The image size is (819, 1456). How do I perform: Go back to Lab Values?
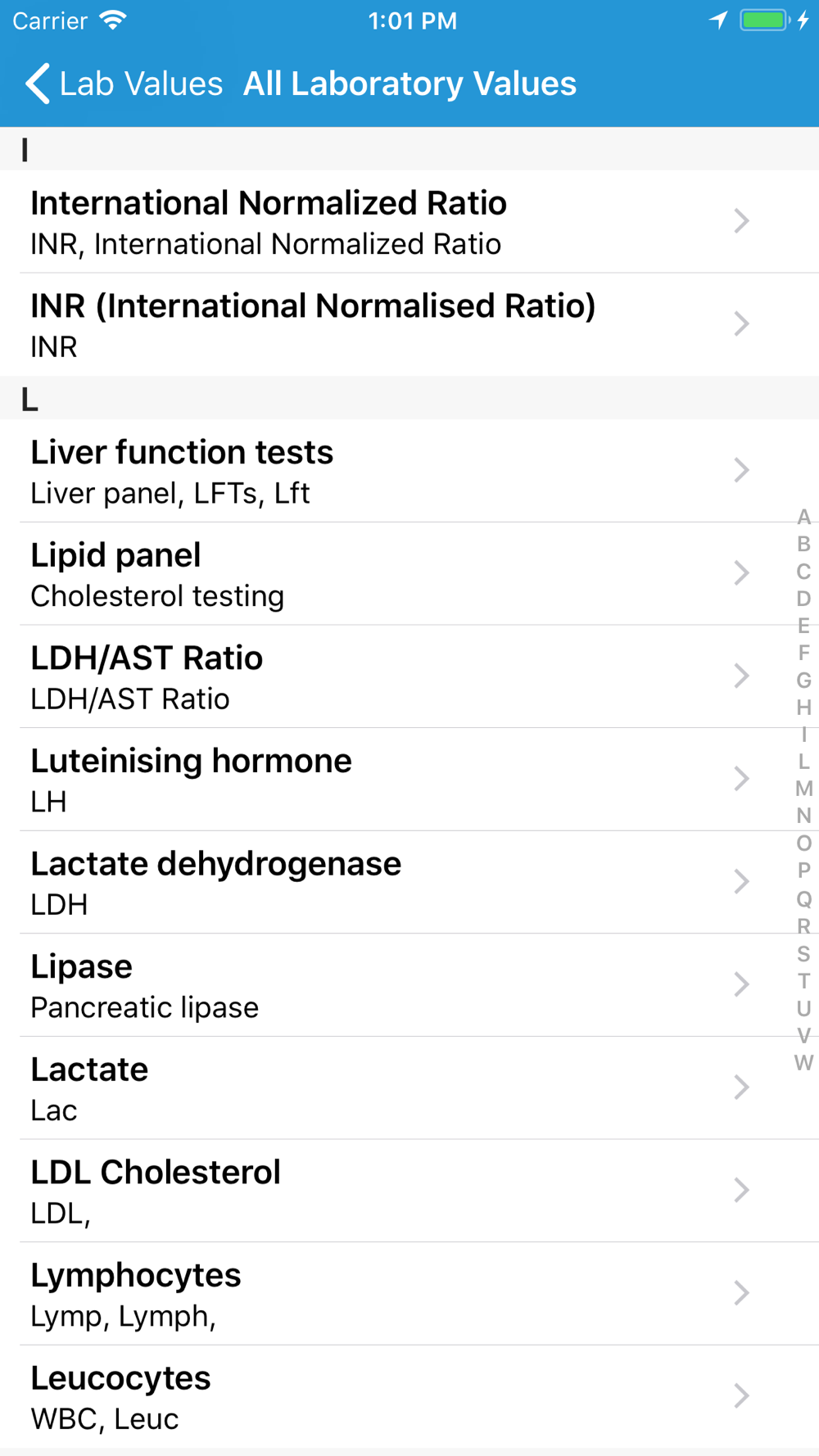pos(124,84)
